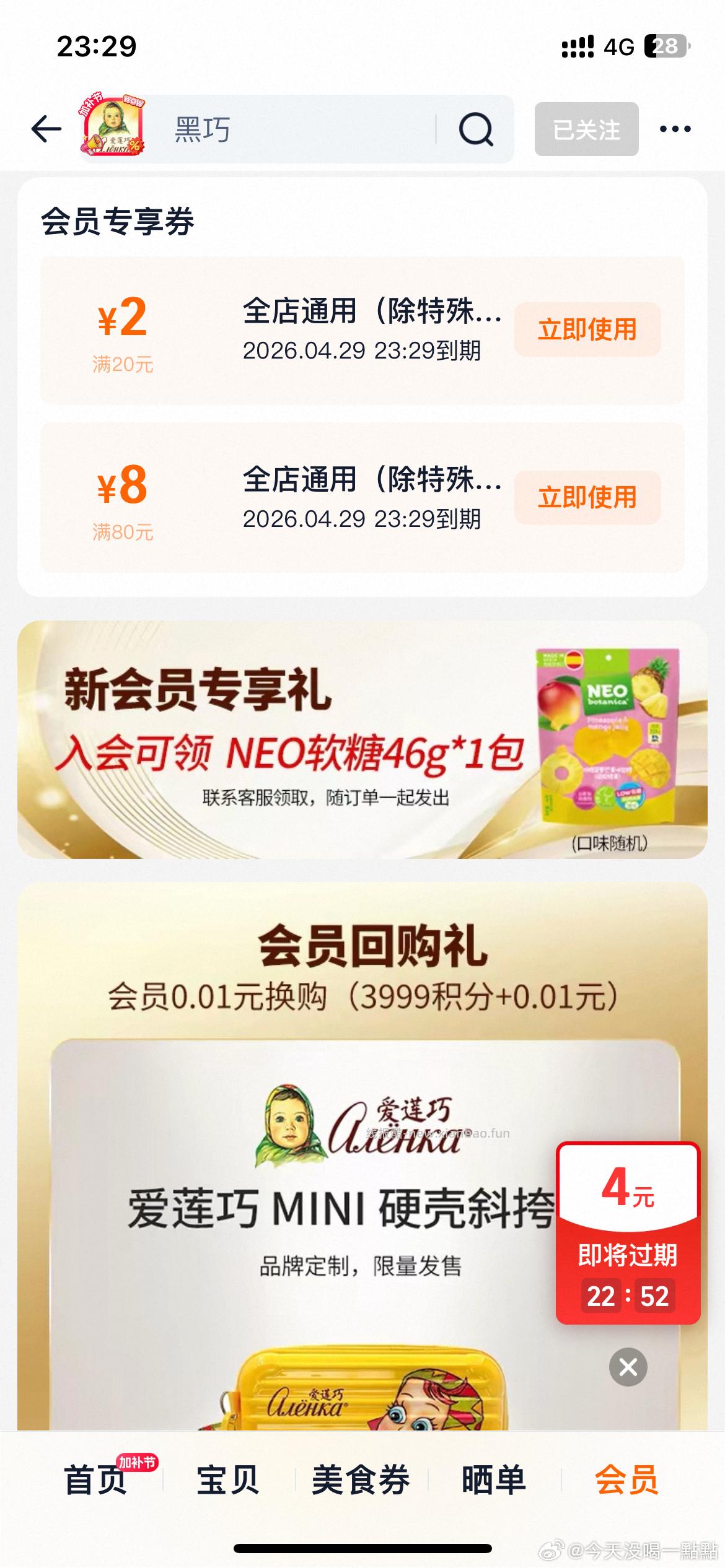Go back using the arrow icon
The height and width of the screenshot is (1568, 725).
46,129
